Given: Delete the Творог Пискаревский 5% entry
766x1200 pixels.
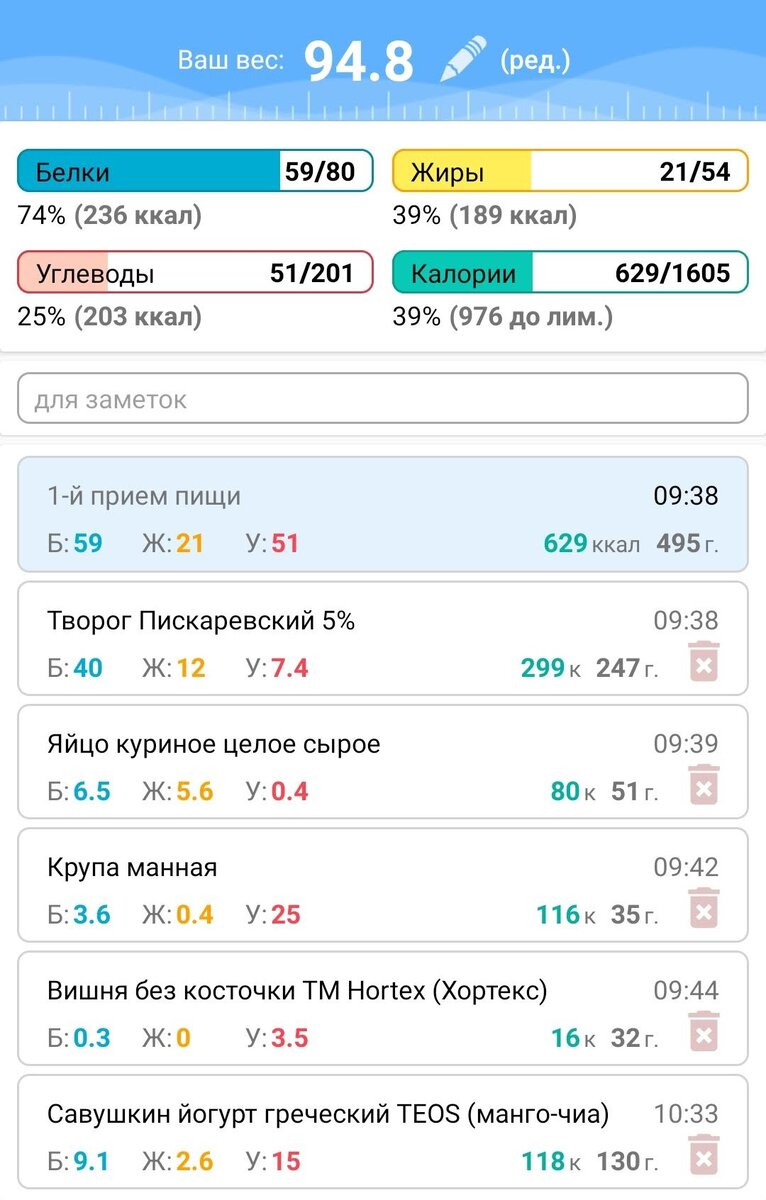Looking at the screenshot, I should click(704, 661).
